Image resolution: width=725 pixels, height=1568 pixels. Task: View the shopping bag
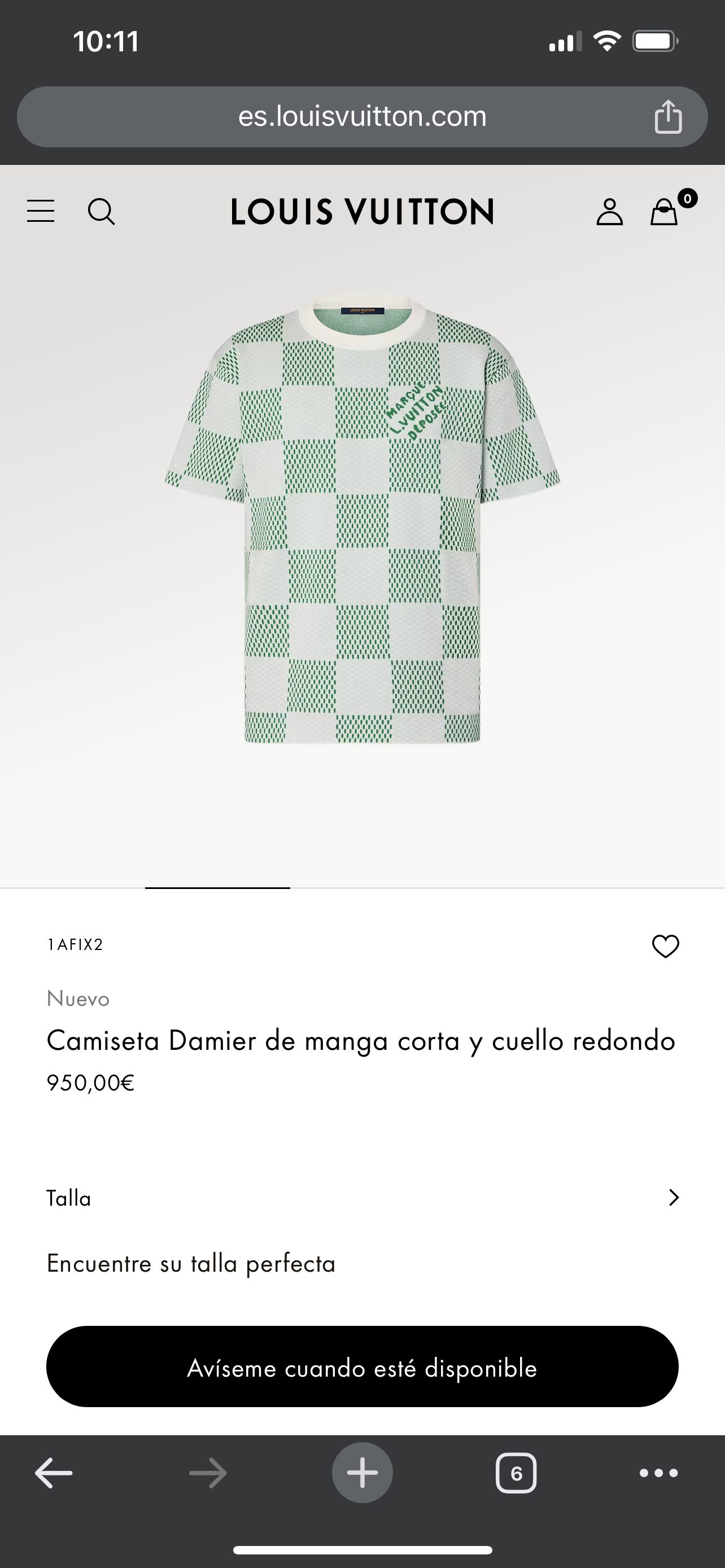(664, 212)
